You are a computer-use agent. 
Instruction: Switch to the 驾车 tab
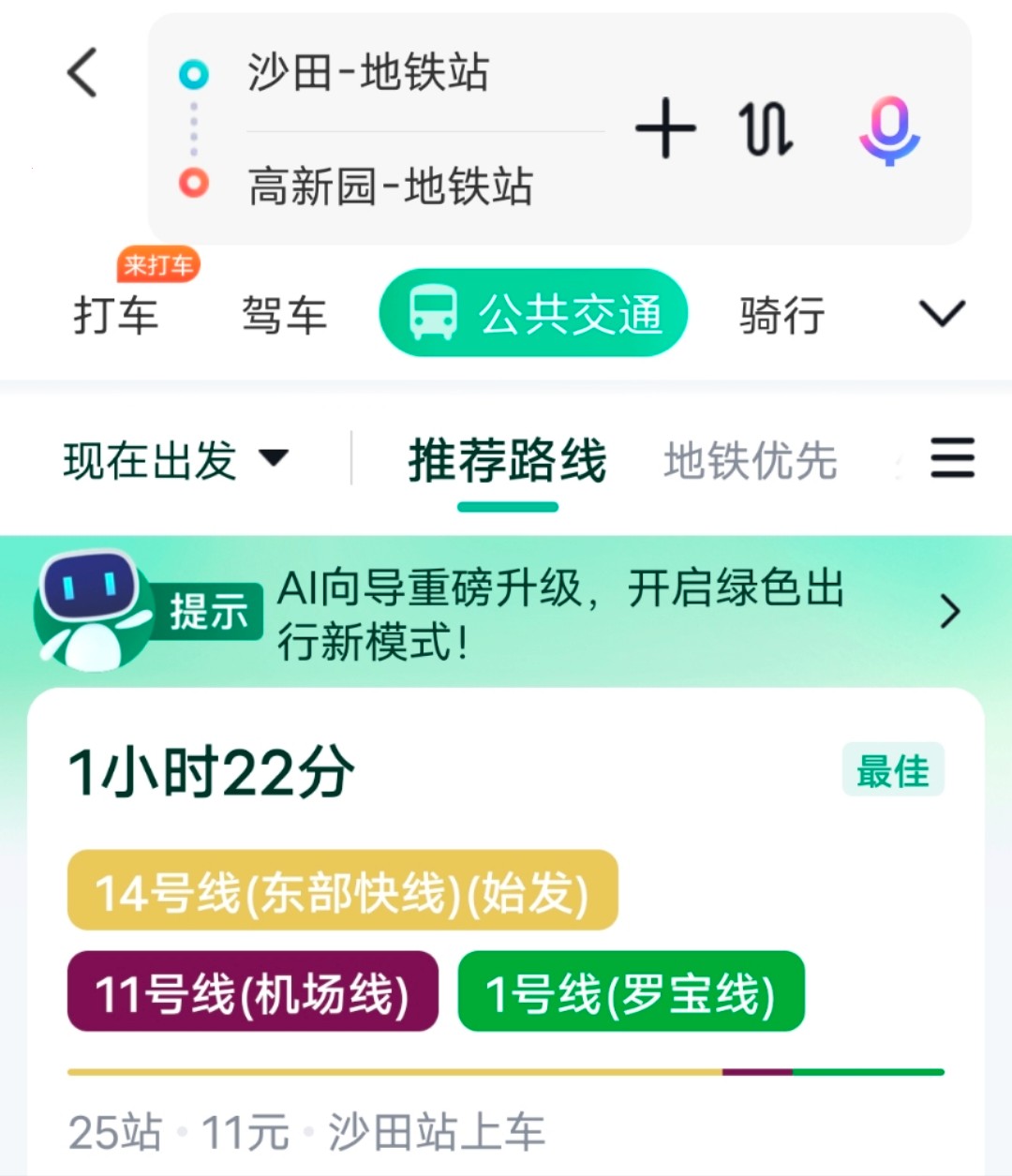[x=284, y=314]
